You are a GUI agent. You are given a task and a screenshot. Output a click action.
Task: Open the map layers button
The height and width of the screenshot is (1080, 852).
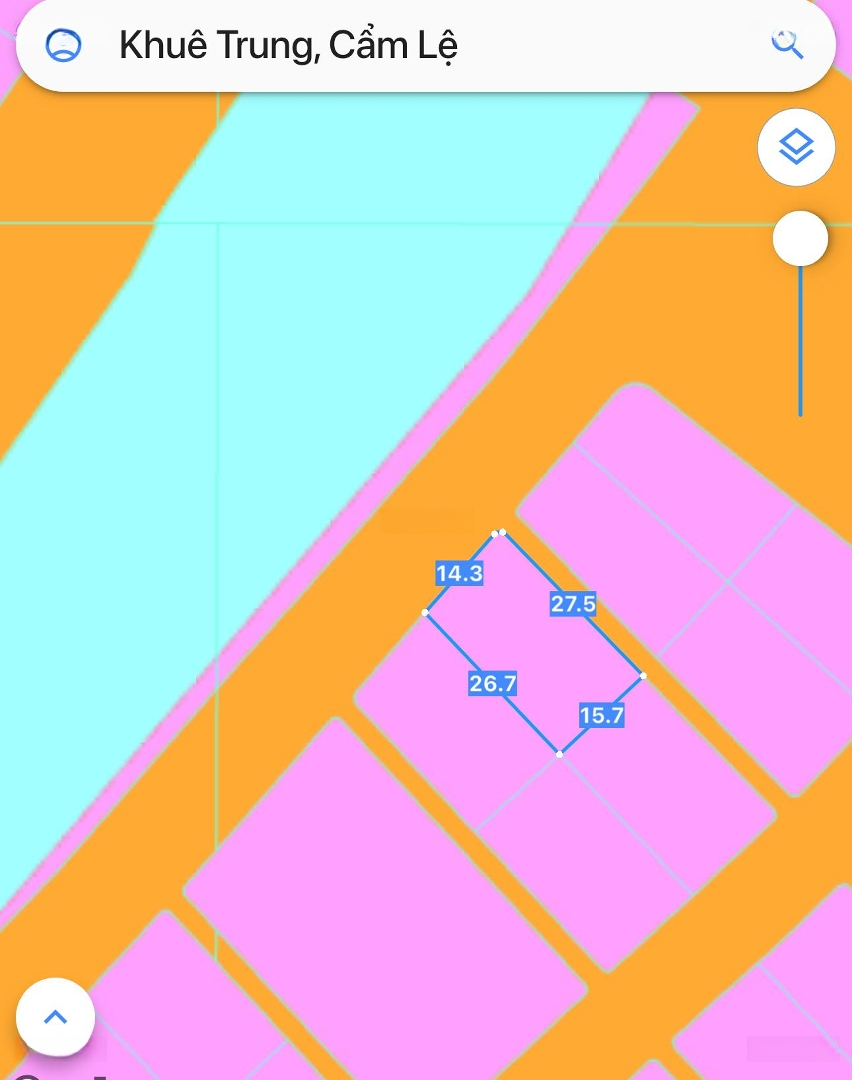pyautogui.click(x=796, y=148)
